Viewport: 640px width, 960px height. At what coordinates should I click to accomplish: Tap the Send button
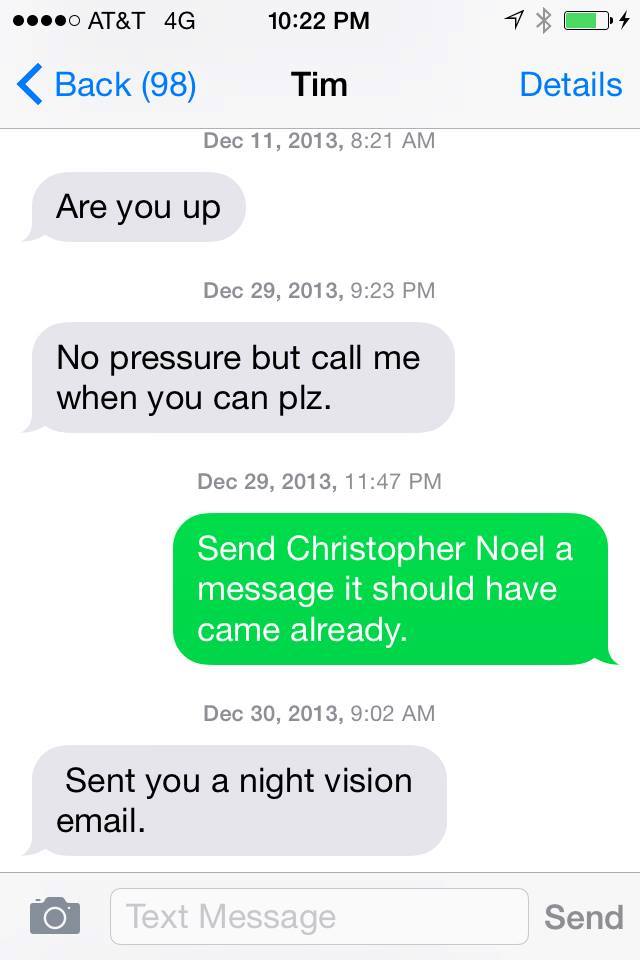pos(583,916)
